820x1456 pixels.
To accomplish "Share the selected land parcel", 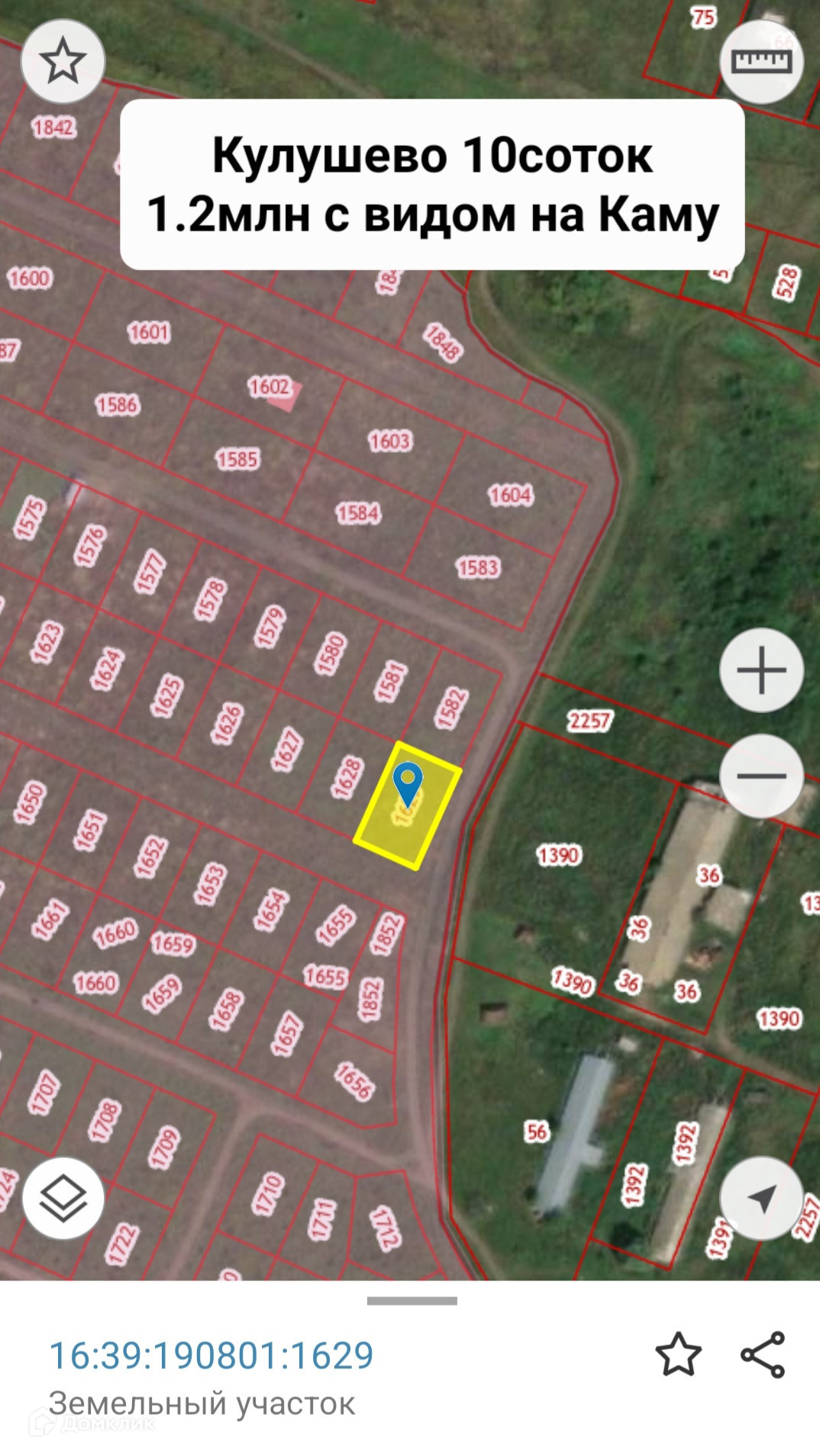I will pos(763,1354).
